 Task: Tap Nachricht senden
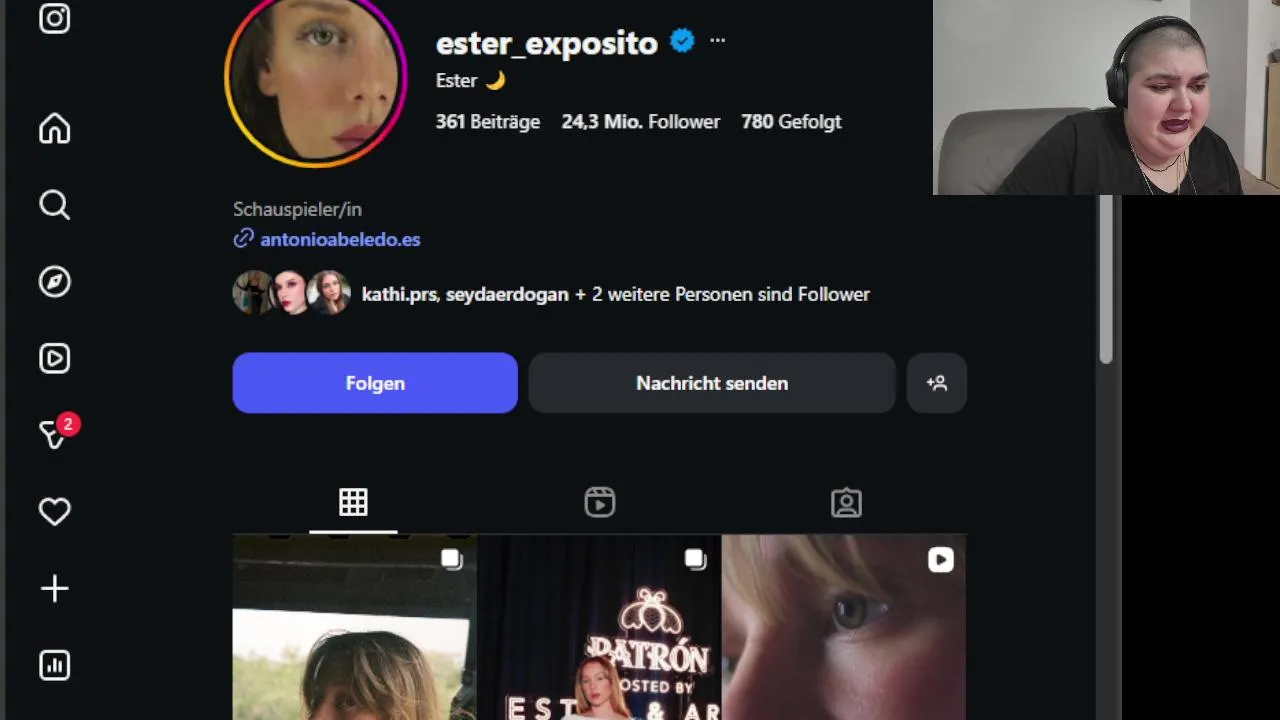pos(711,383)
